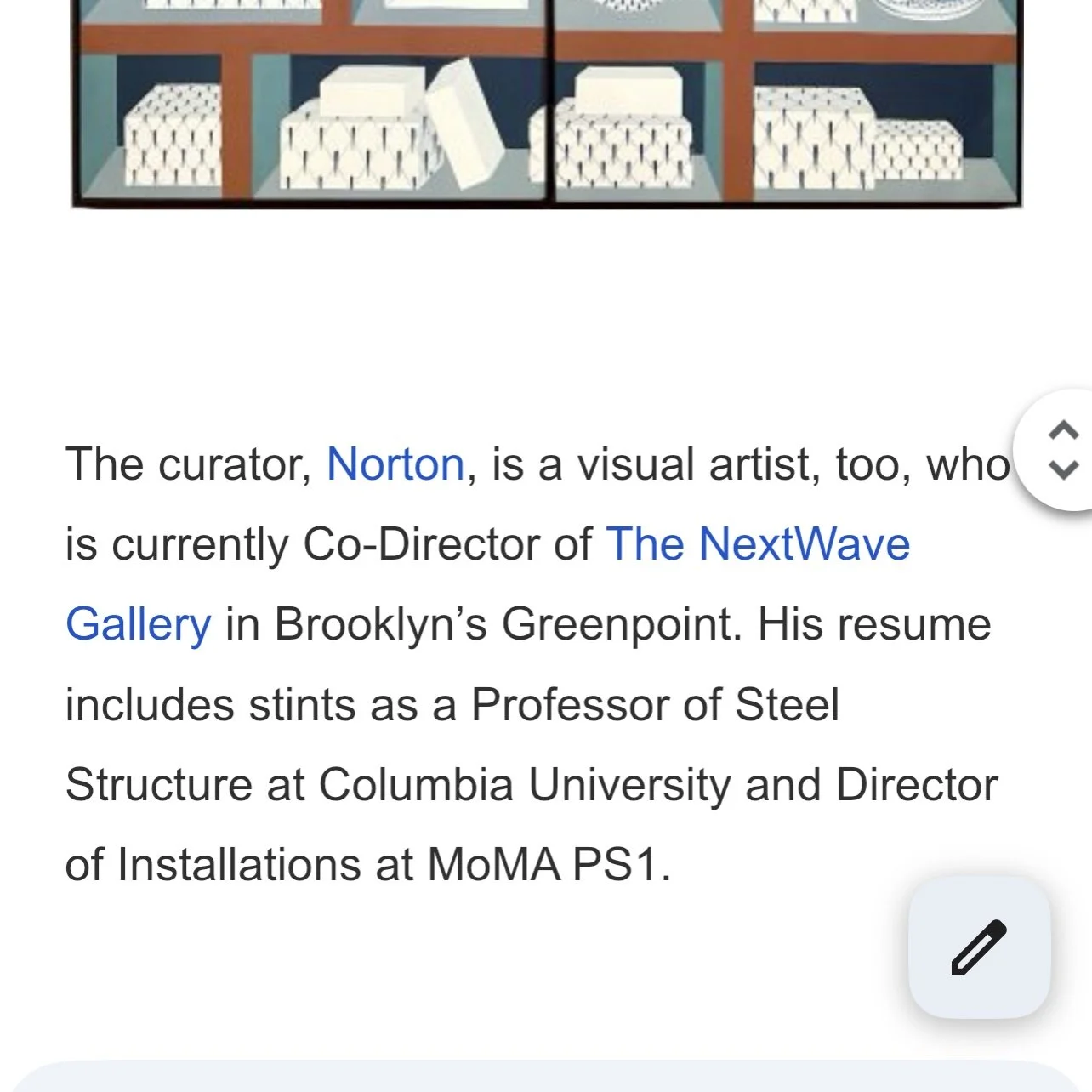Open the Norton link

(x=395, y=464)
